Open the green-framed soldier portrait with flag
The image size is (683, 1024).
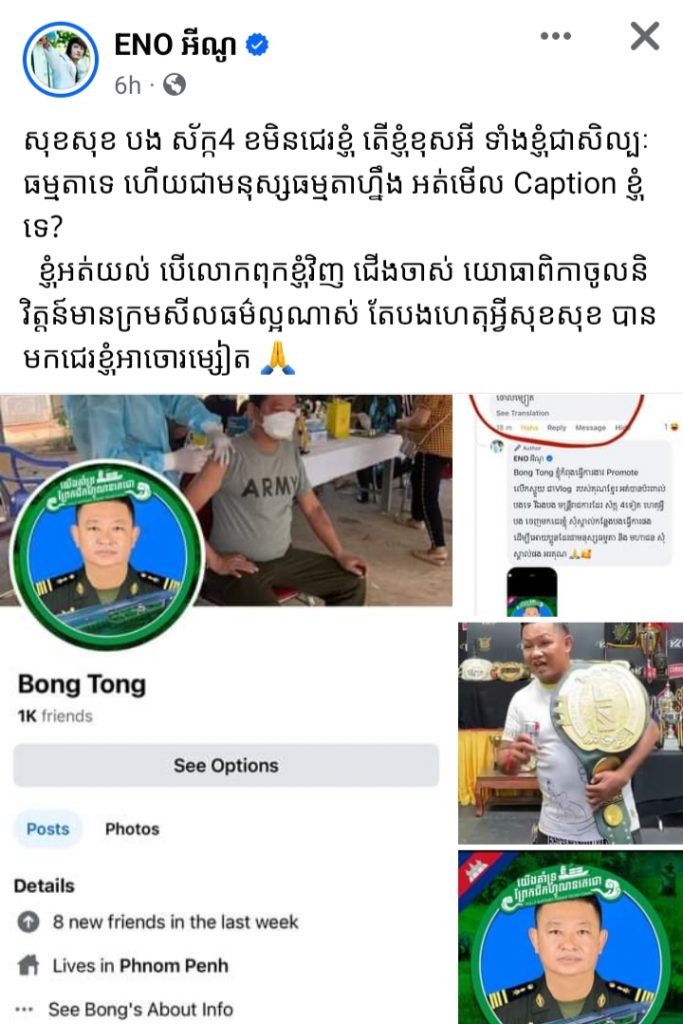point(570,937)
